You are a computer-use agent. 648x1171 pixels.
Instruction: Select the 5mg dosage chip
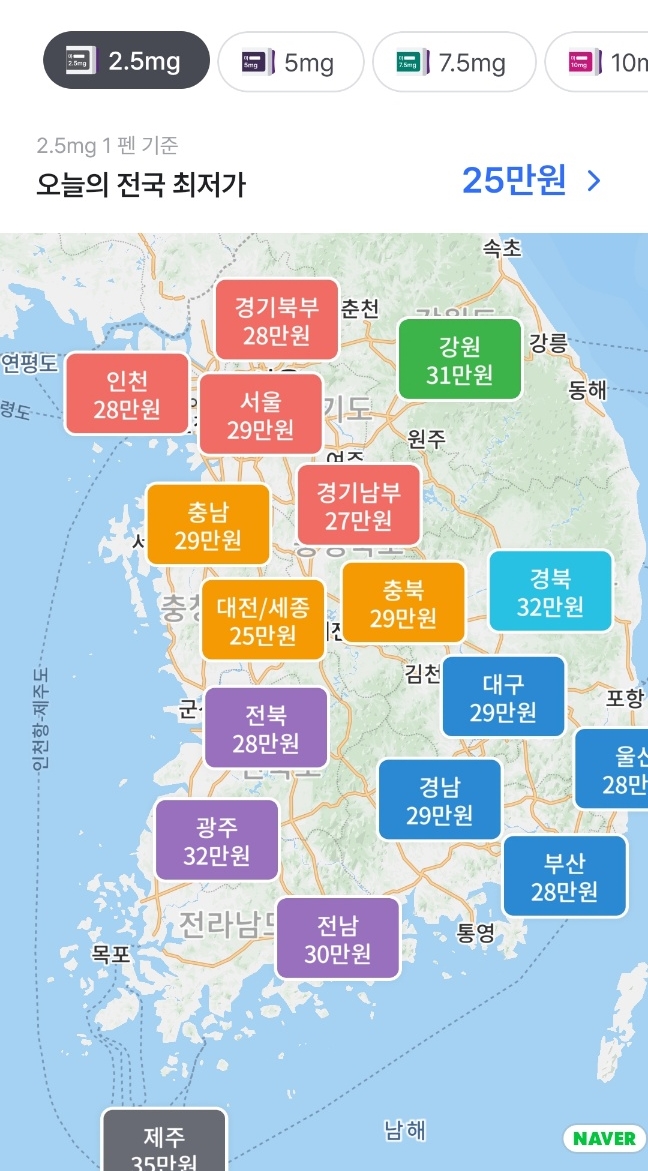[290, 62]
